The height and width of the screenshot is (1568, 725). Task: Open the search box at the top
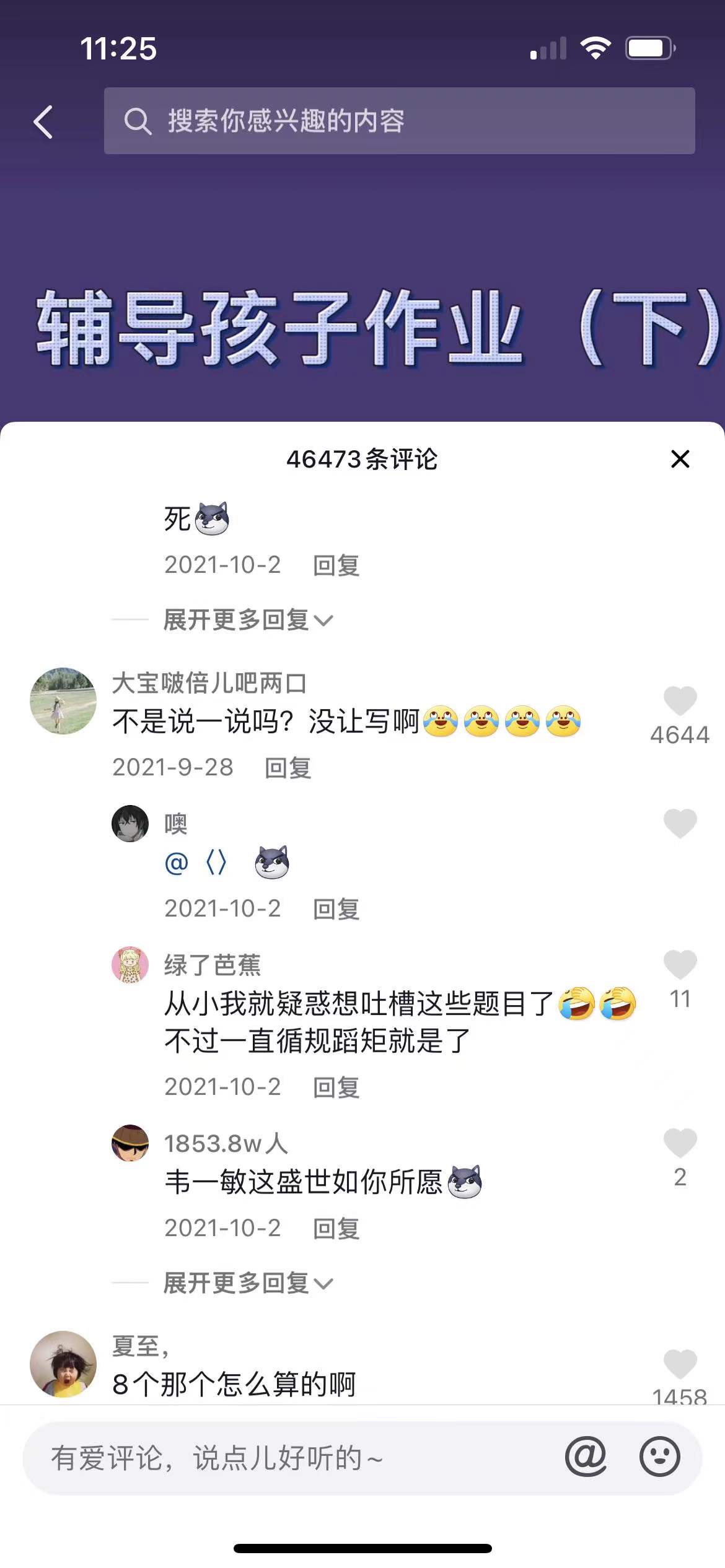[x=399, y=121]
